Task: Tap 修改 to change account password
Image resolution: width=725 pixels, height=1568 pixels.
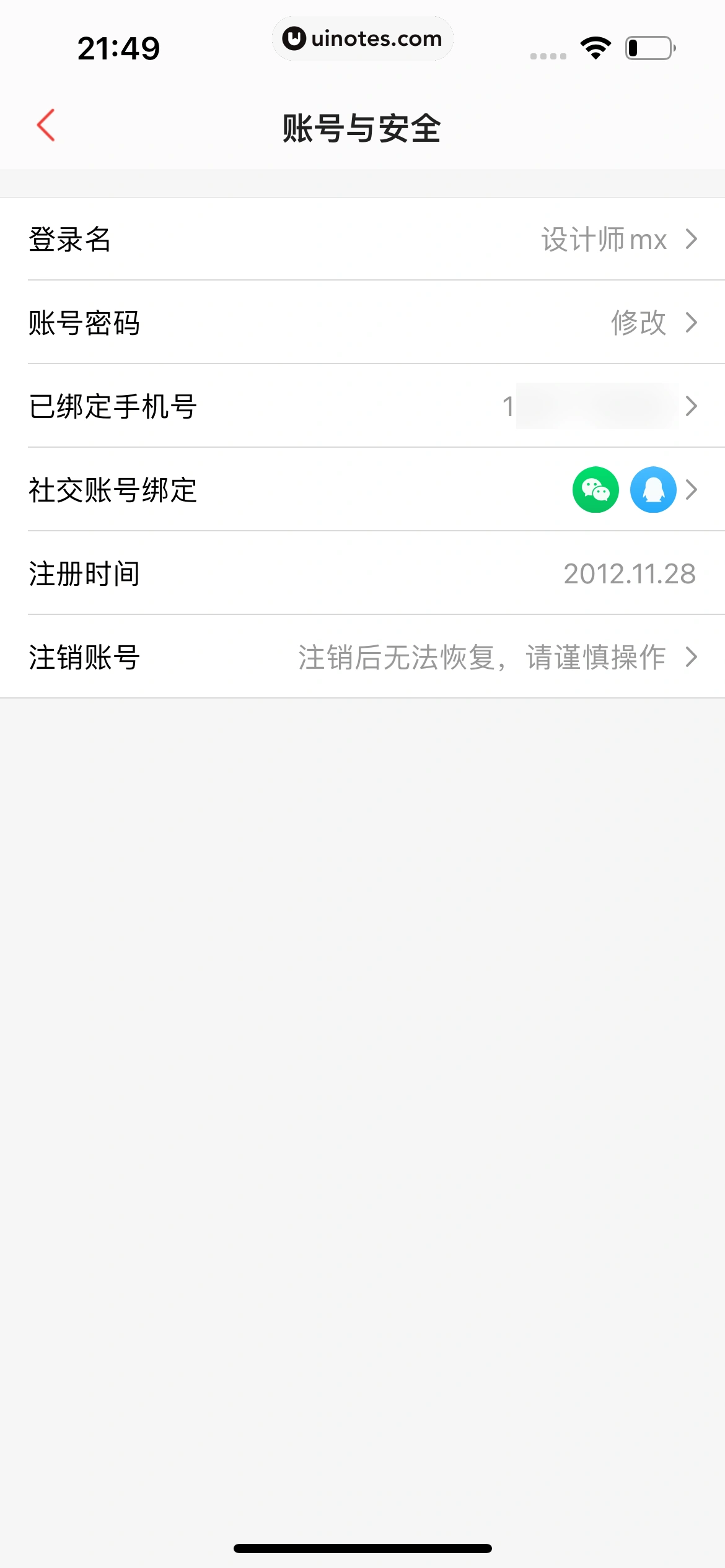Action: point(639,323)
